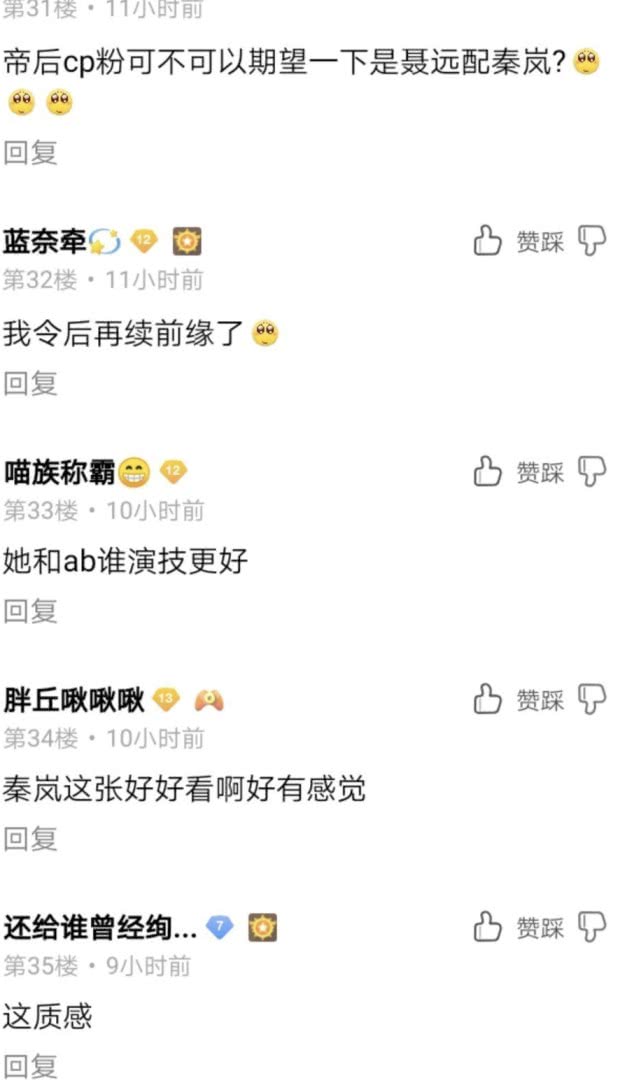Screen dimensions: 641x1085
Task: Upvote the 这质感 comment
Action: pyautogui.click(x=487, y=927)
